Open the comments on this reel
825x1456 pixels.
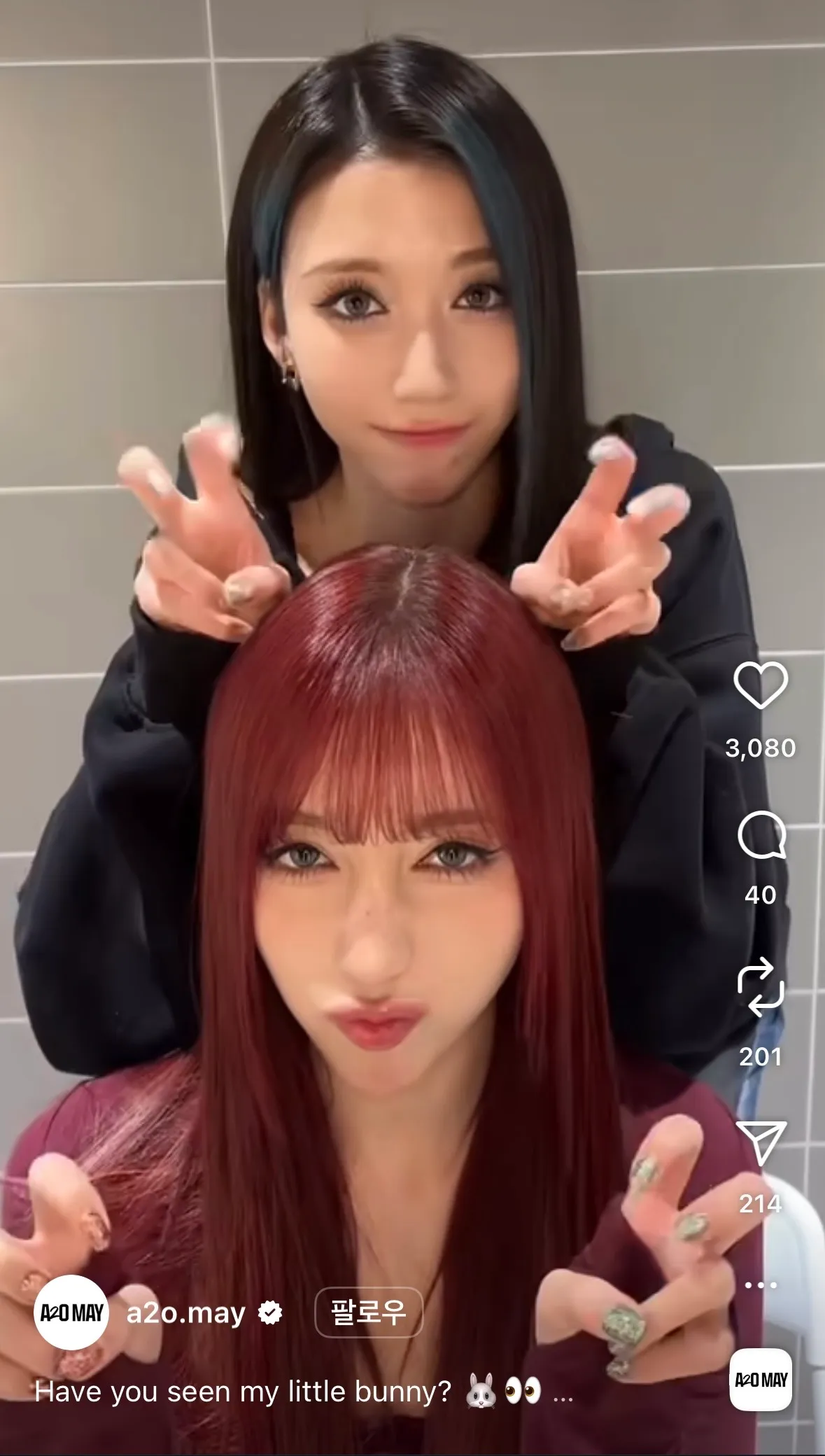click(761, 835)
